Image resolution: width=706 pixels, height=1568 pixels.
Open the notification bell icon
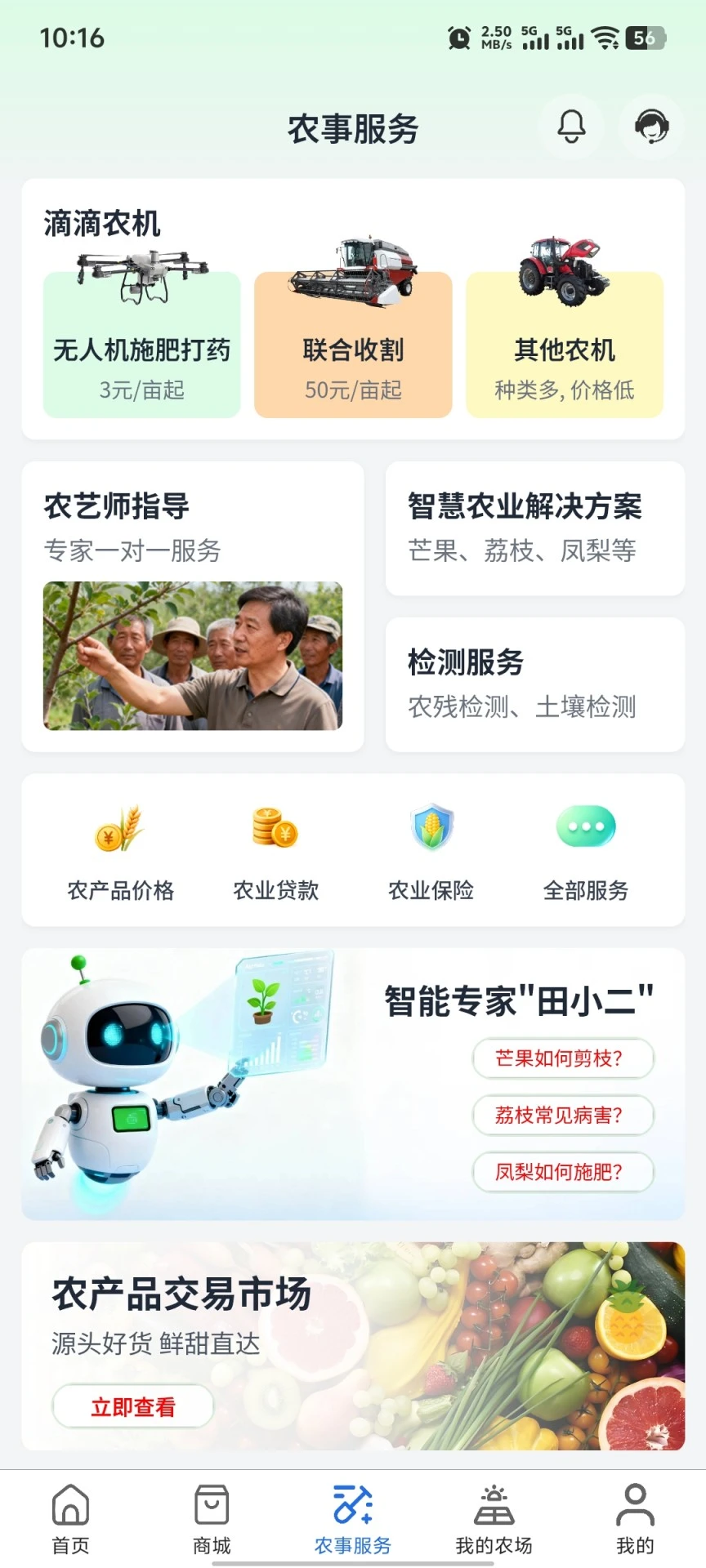(x=571, y=127)
